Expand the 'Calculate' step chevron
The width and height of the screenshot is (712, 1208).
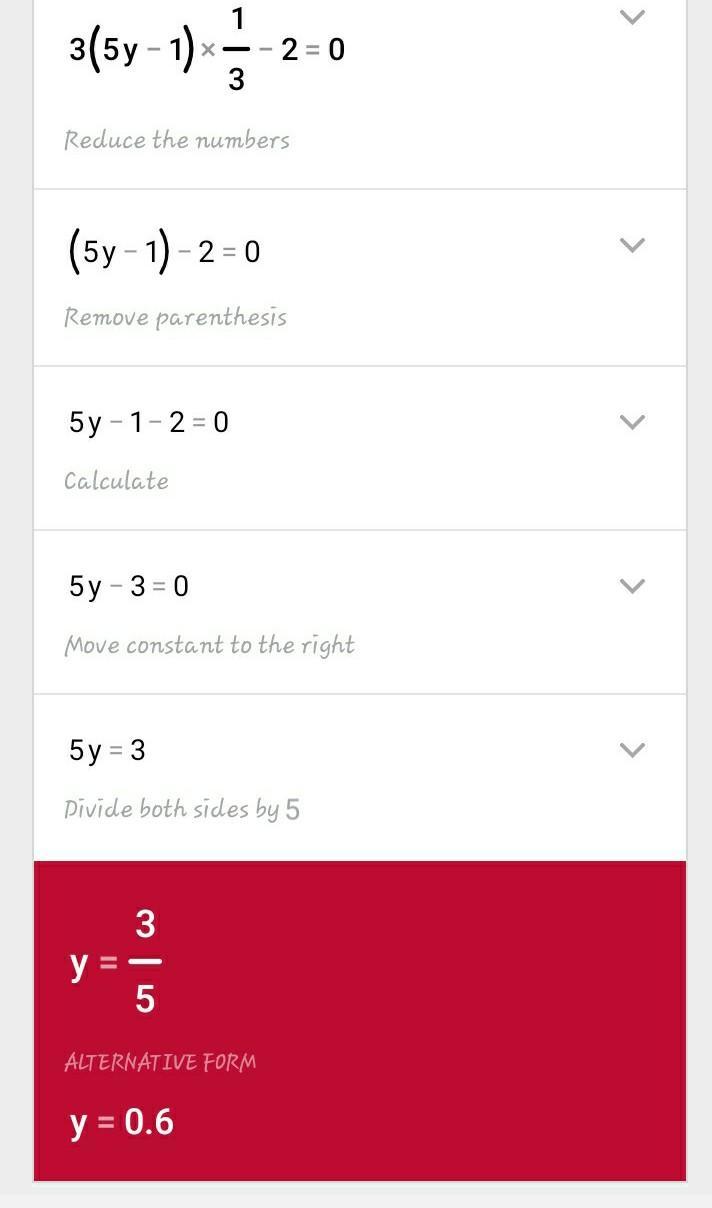(x=631, y=422)
